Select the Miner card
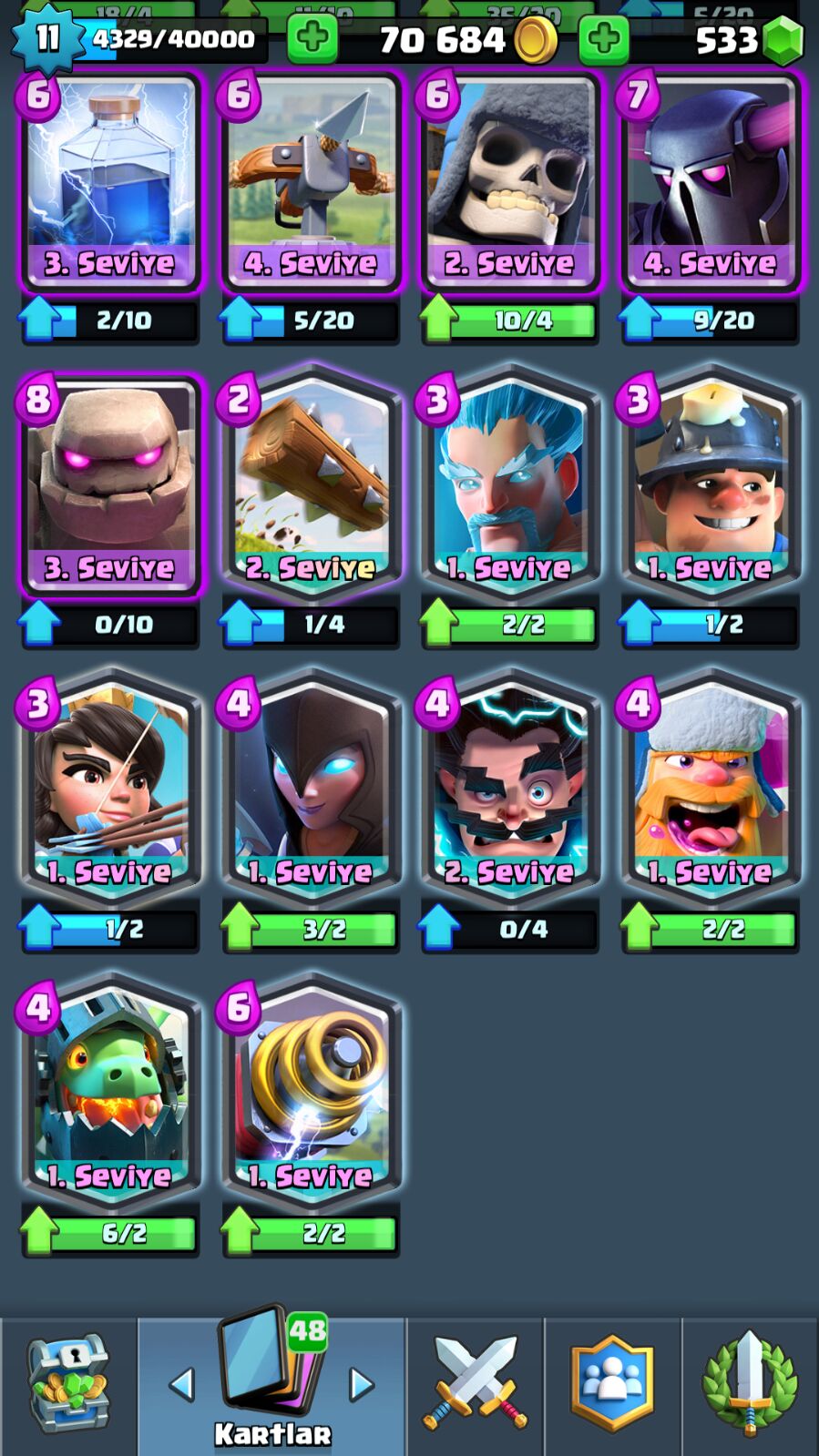 pos(711,483)
